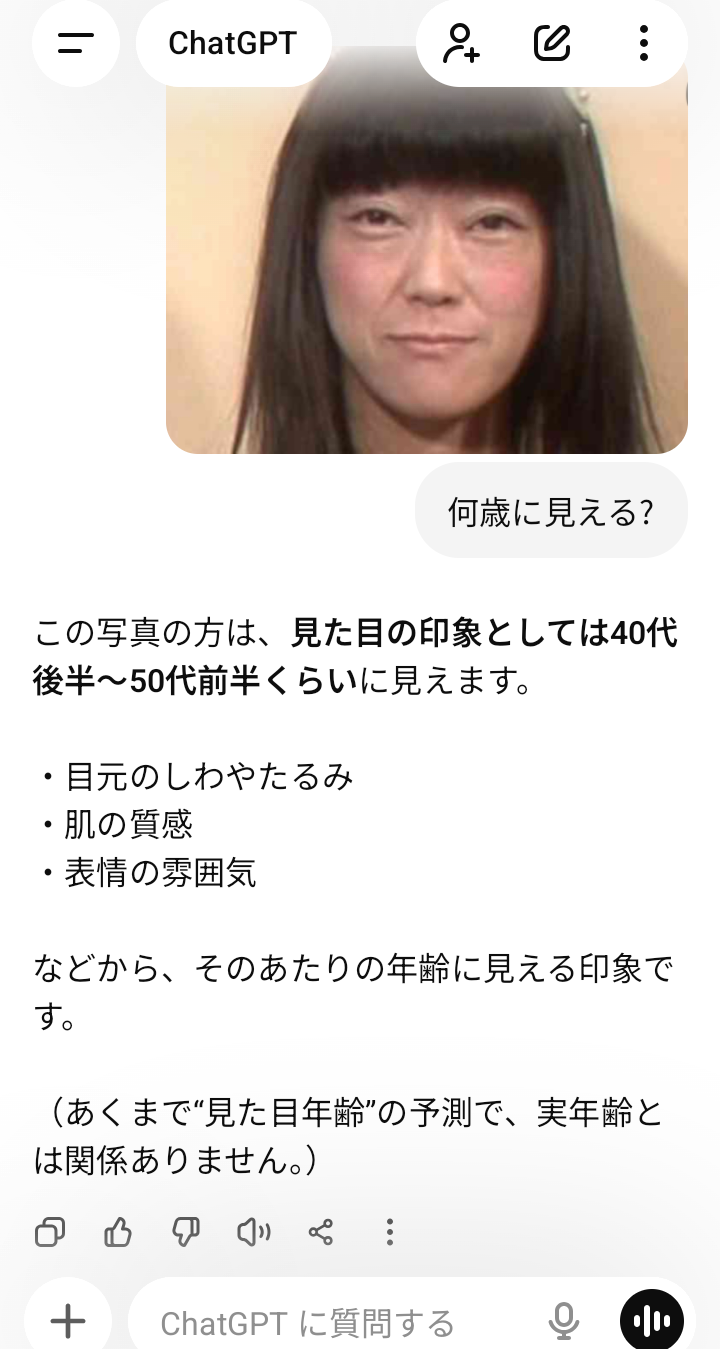Image resolution: width=720 pixels, height=1349 pixels.
Task: Read the response aloud
Action: pos(254,1232)
